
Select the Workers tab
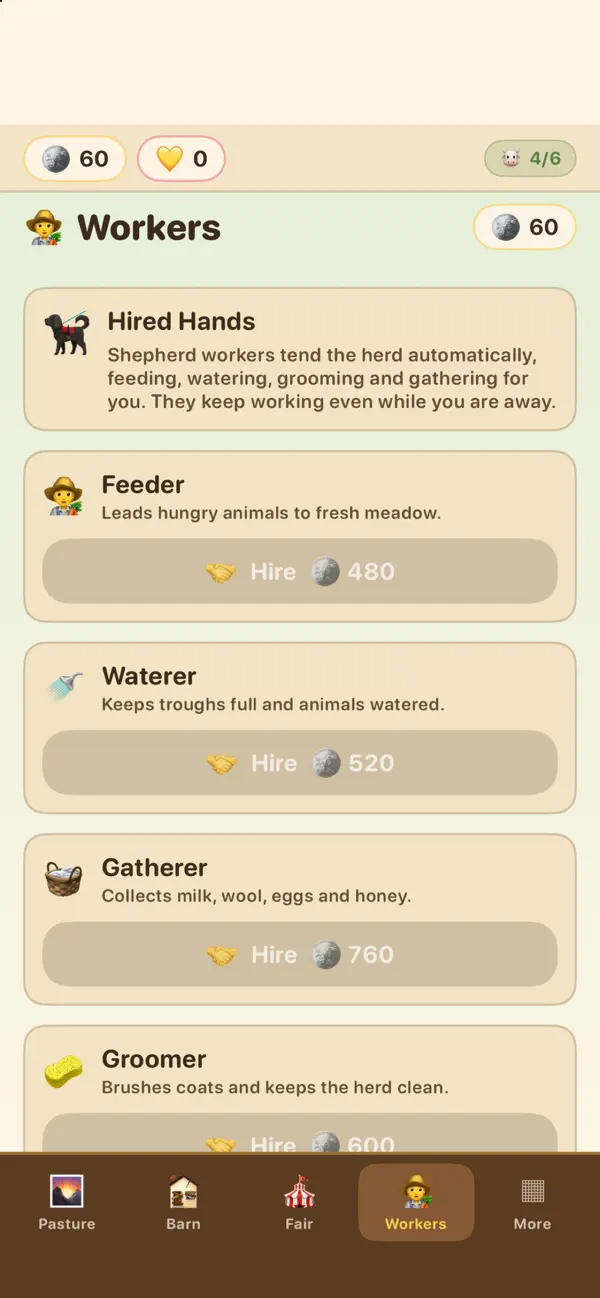[416, 1202]
